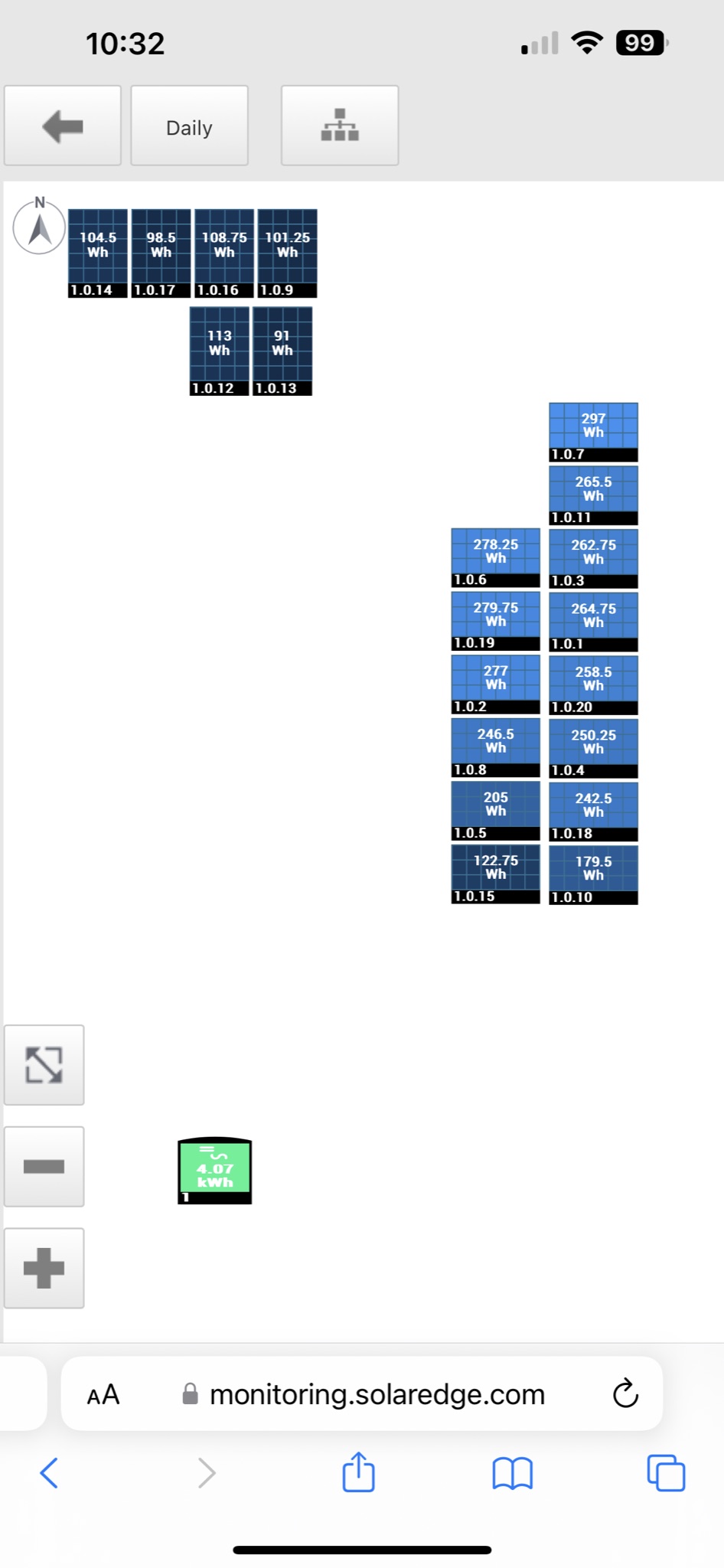Open the Daily period selector
This screenshot has width=724, height=1568.
click(189, 126)
